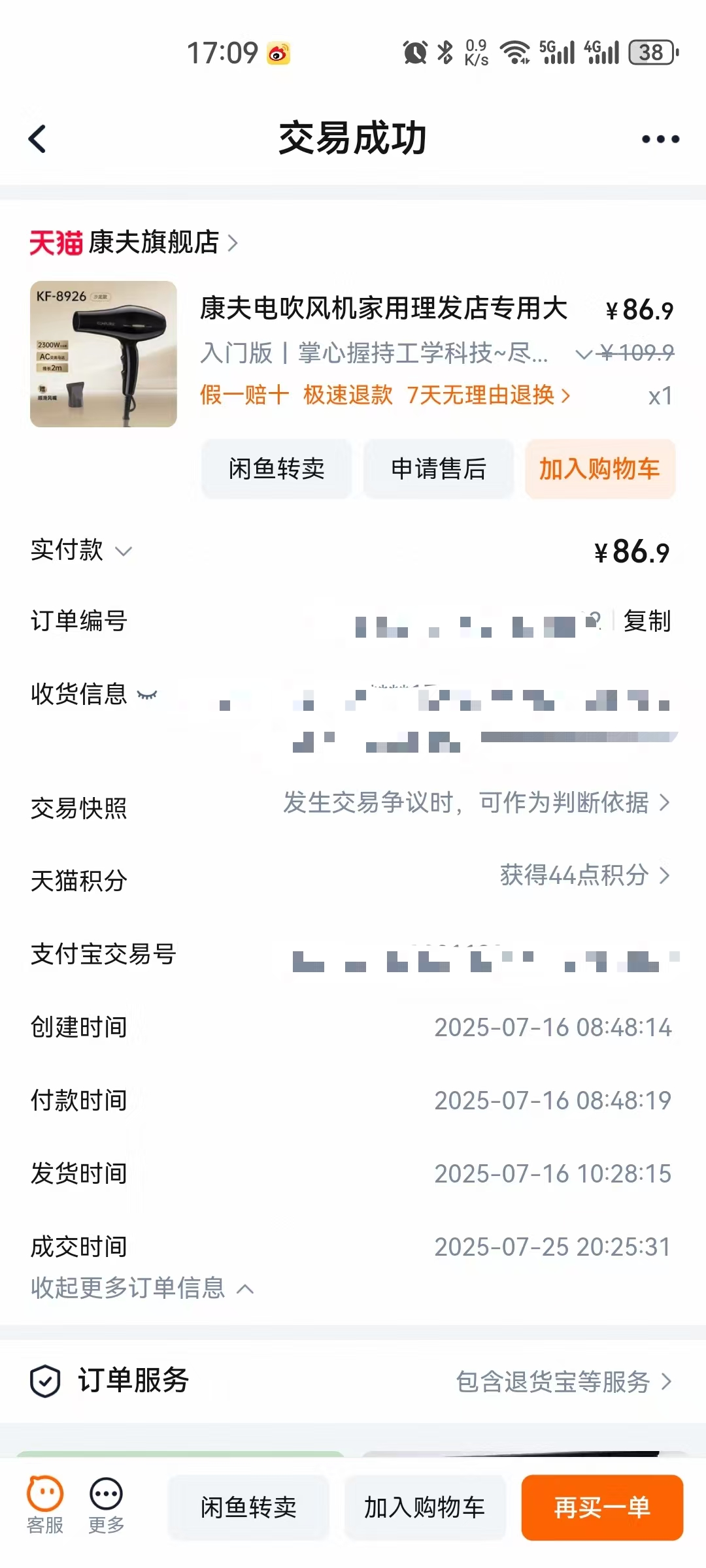This screenshot has height=1568, width=706.
Task: Go back using the top-left arrow
Action: coord(37,139)
